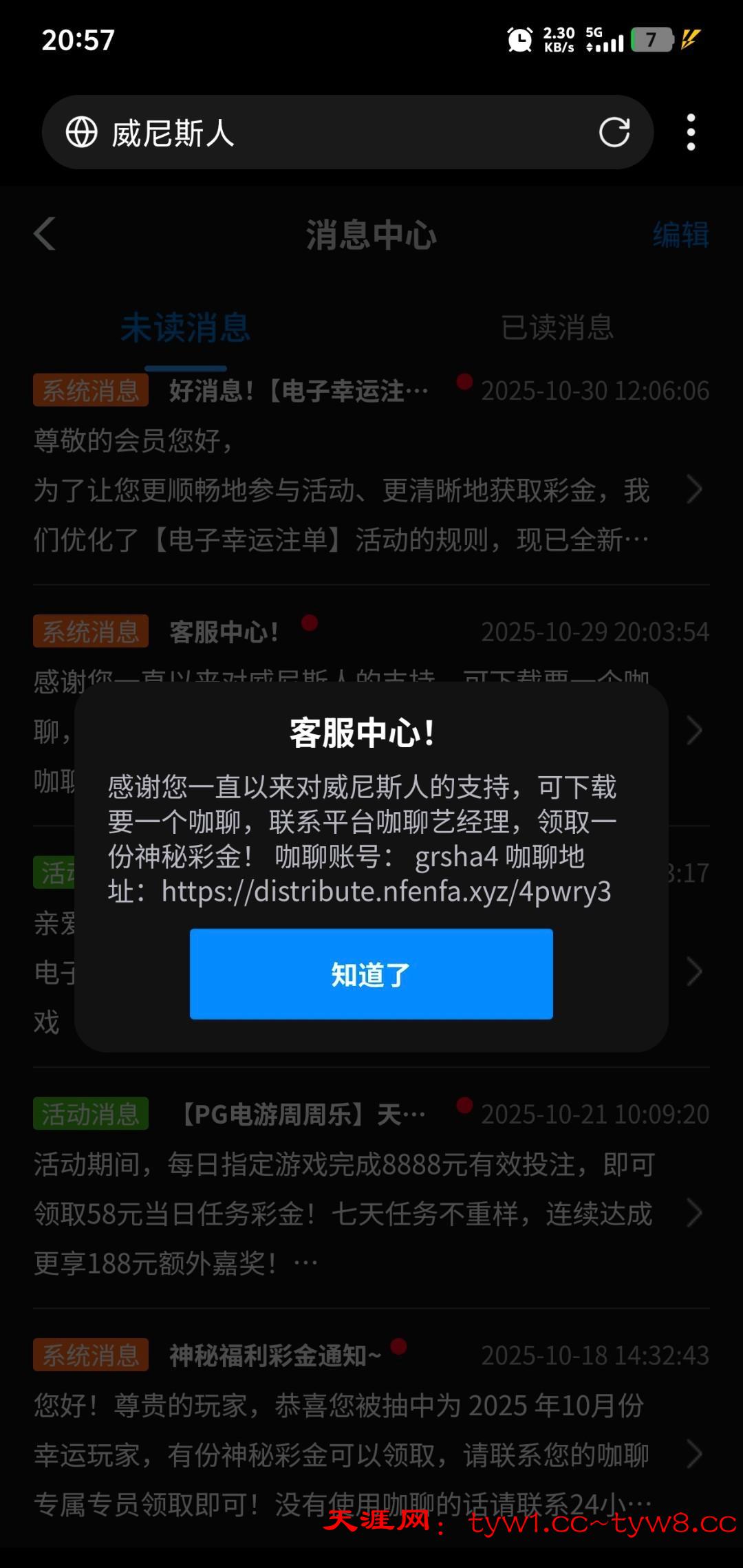Tap 编辑 to edit messages
Image resolution: width=743 pixels, height=1568 pixels.
(680, 235)
